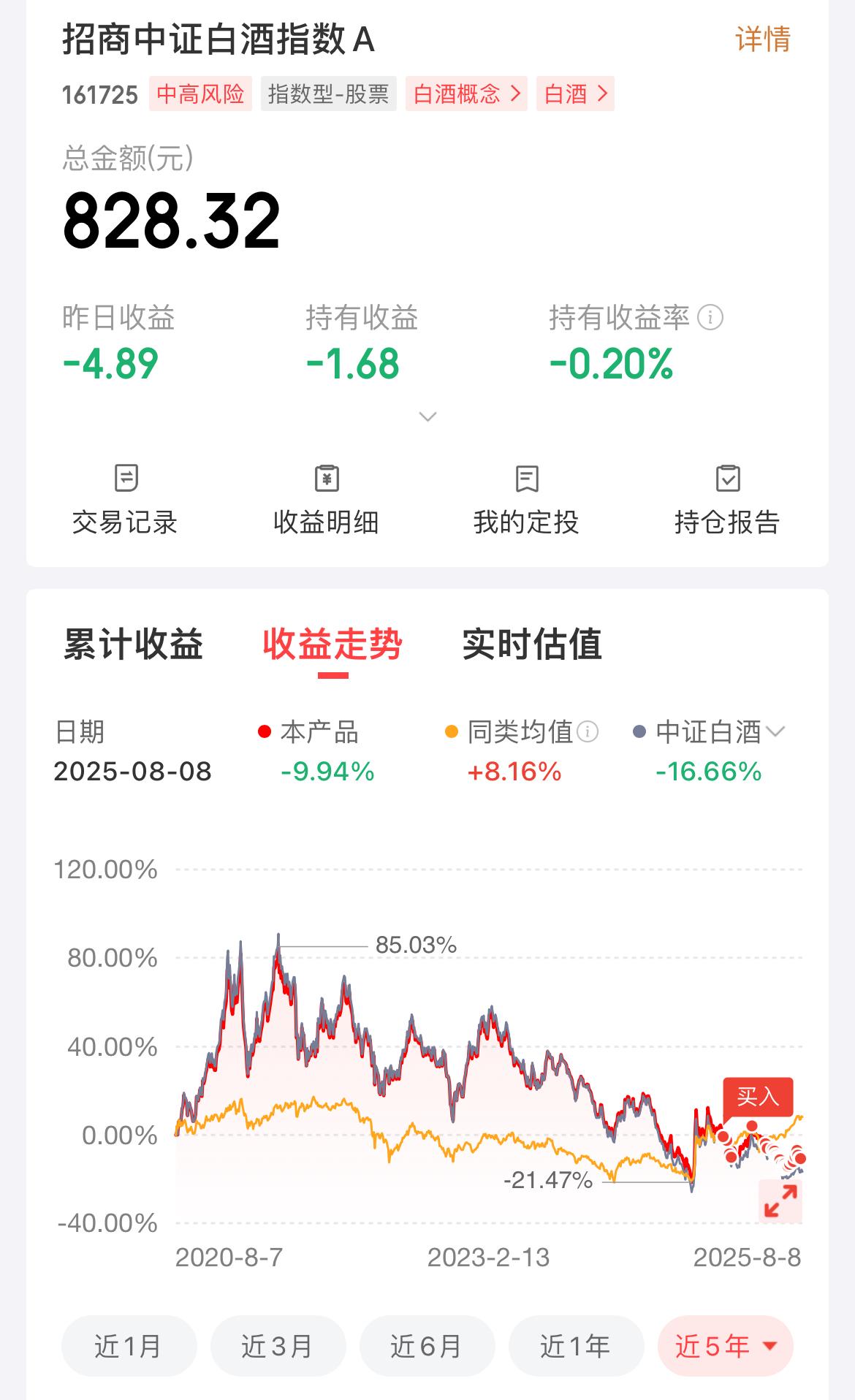Select the 近3月 time range
Screen dimensions: 855x1400
(x=278, y=1346)
